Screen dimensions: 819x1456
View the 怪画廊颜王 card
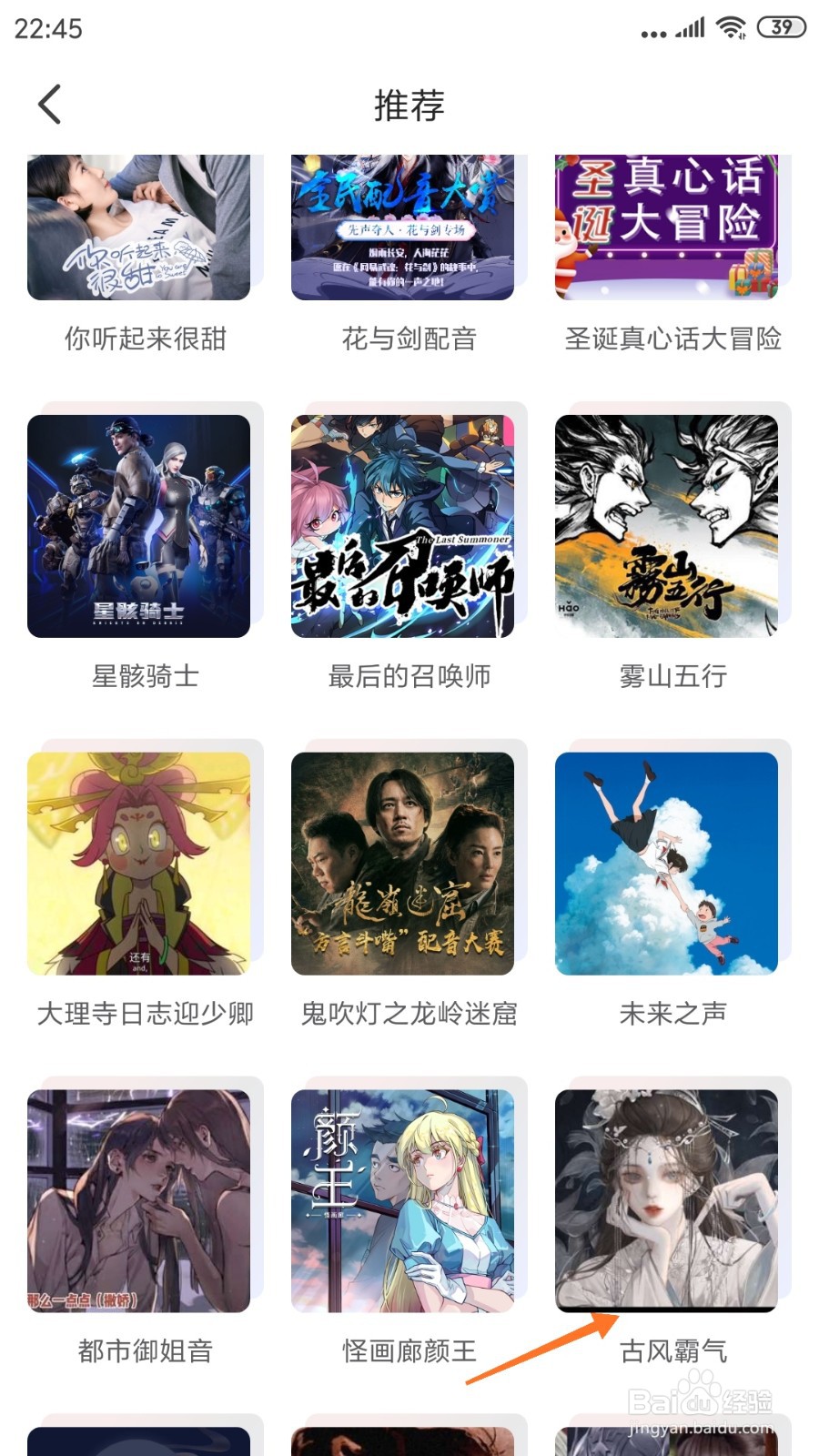(402, 1201)
